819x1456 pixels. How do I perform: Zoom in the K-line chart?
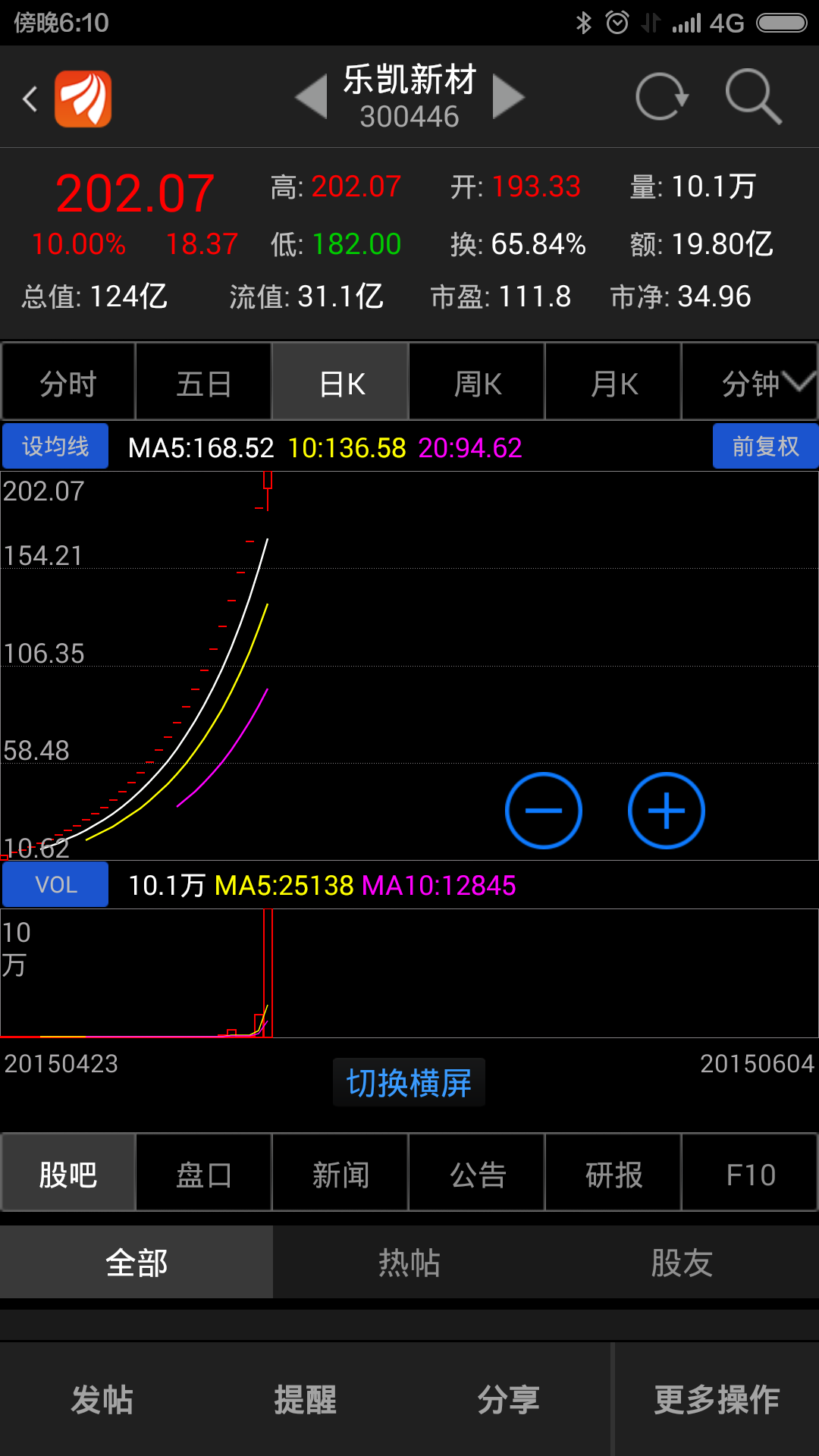667,811
